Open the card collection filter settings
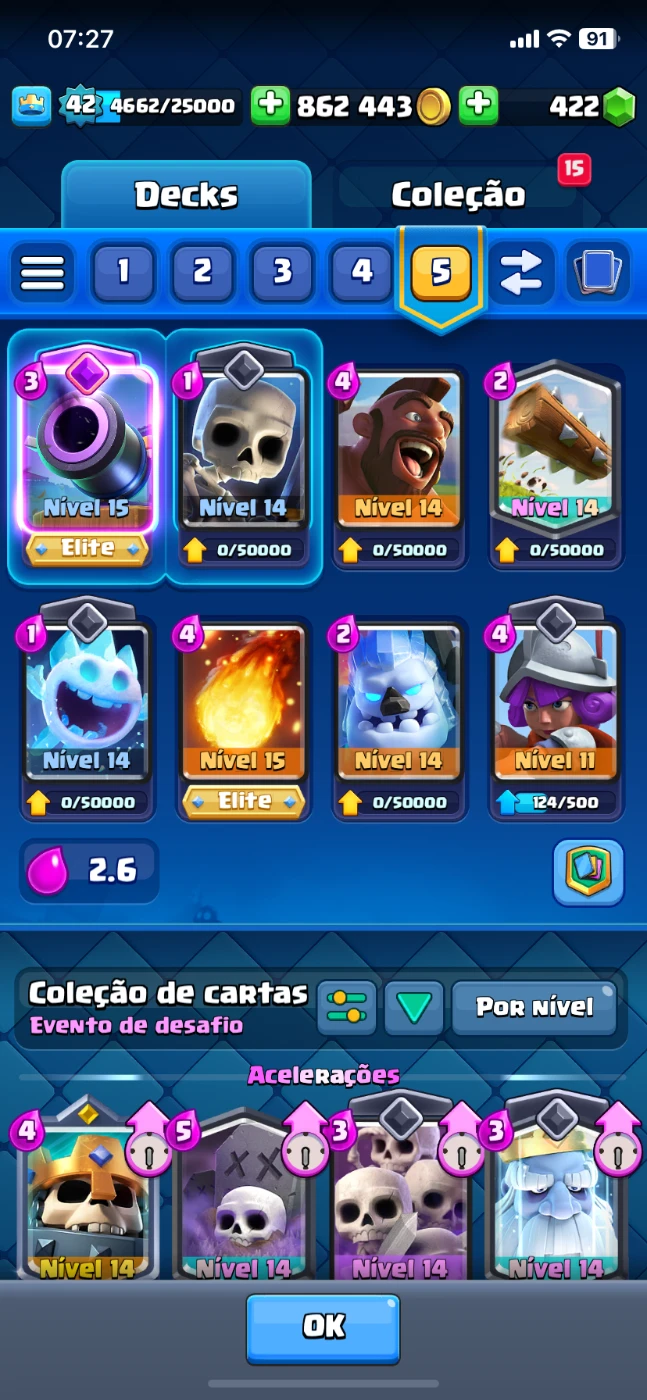 pos(347,1008)
